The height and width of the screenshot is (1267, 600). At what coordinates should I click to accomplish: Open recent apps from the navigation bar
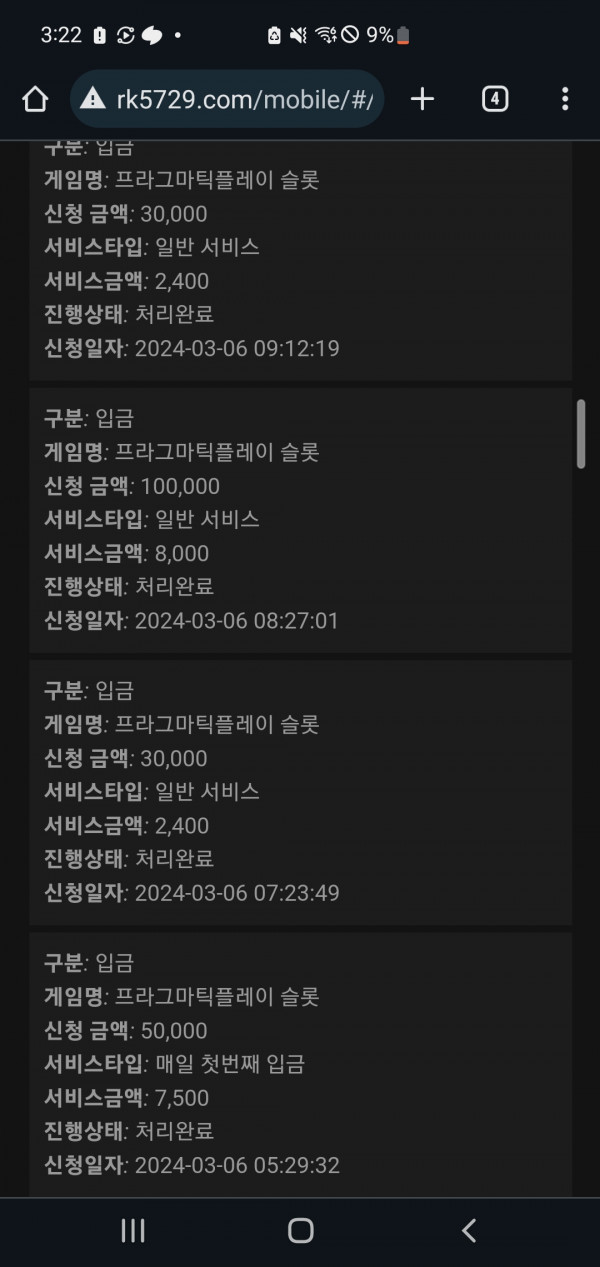pyautogui.click(x=133, y=1231)
